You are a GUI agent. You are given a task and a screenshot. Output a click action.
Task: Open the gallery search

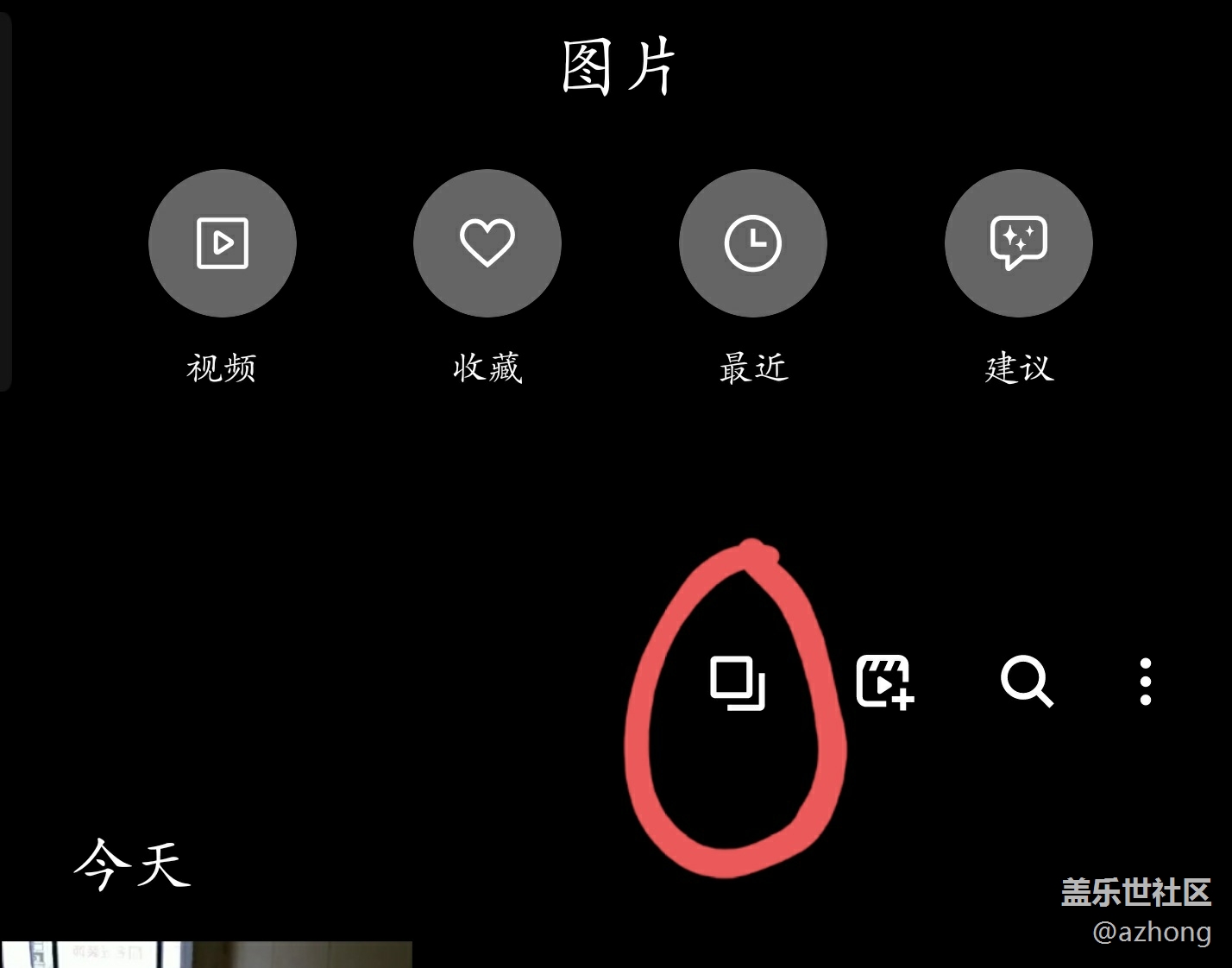pyautogui.click(x=1026, y=682)
